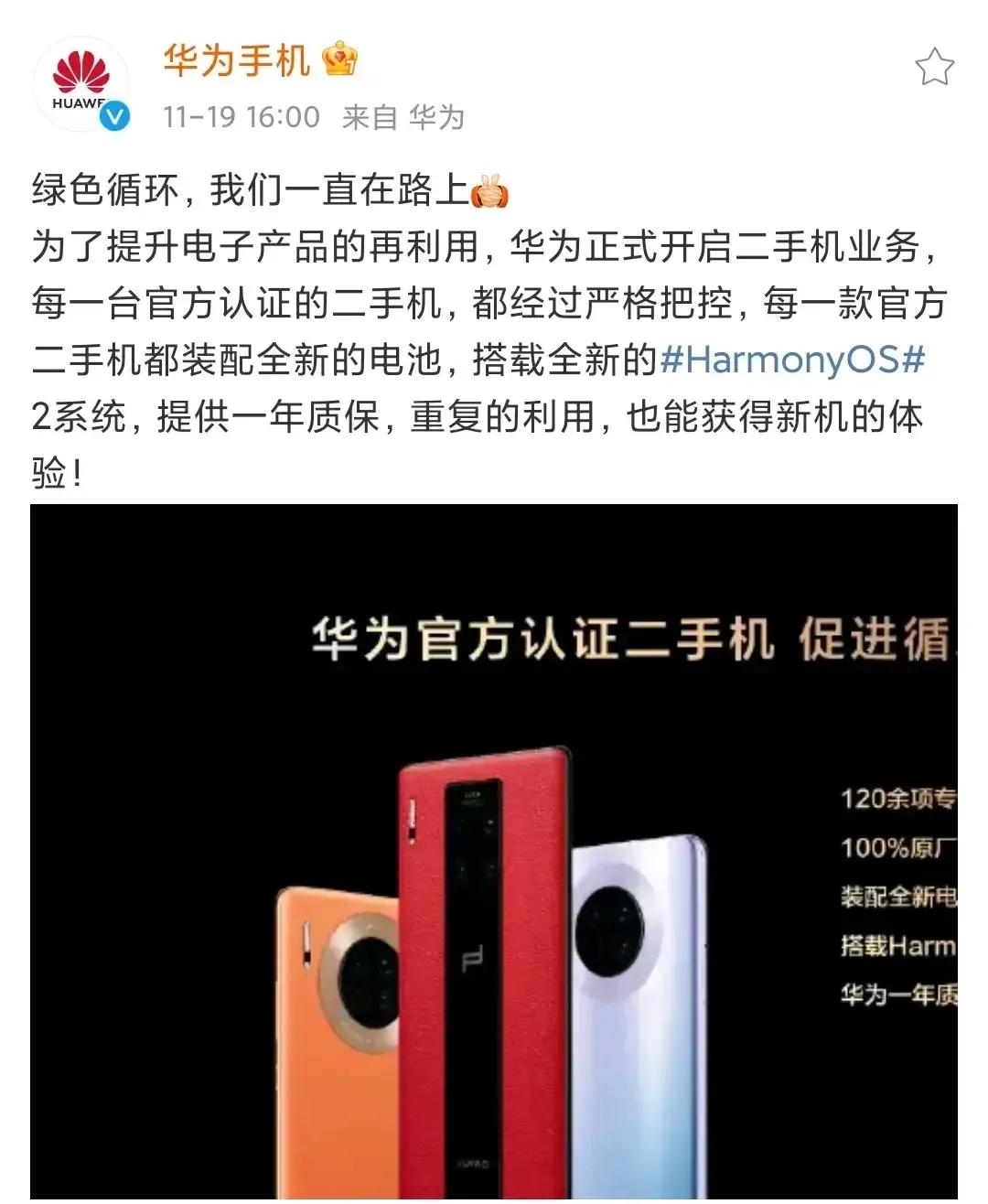Screen dimensions: 988x1204
Task: Expand the post source 来自 华为
Action: click(x=404, y=117)
